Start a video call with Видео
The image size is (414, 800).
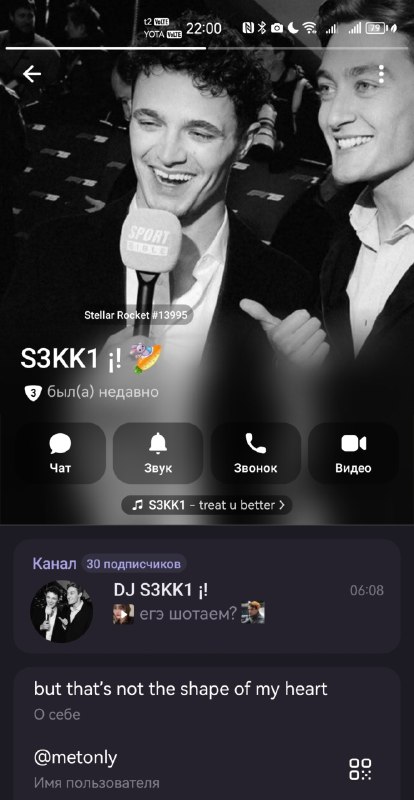pos(353,453)
